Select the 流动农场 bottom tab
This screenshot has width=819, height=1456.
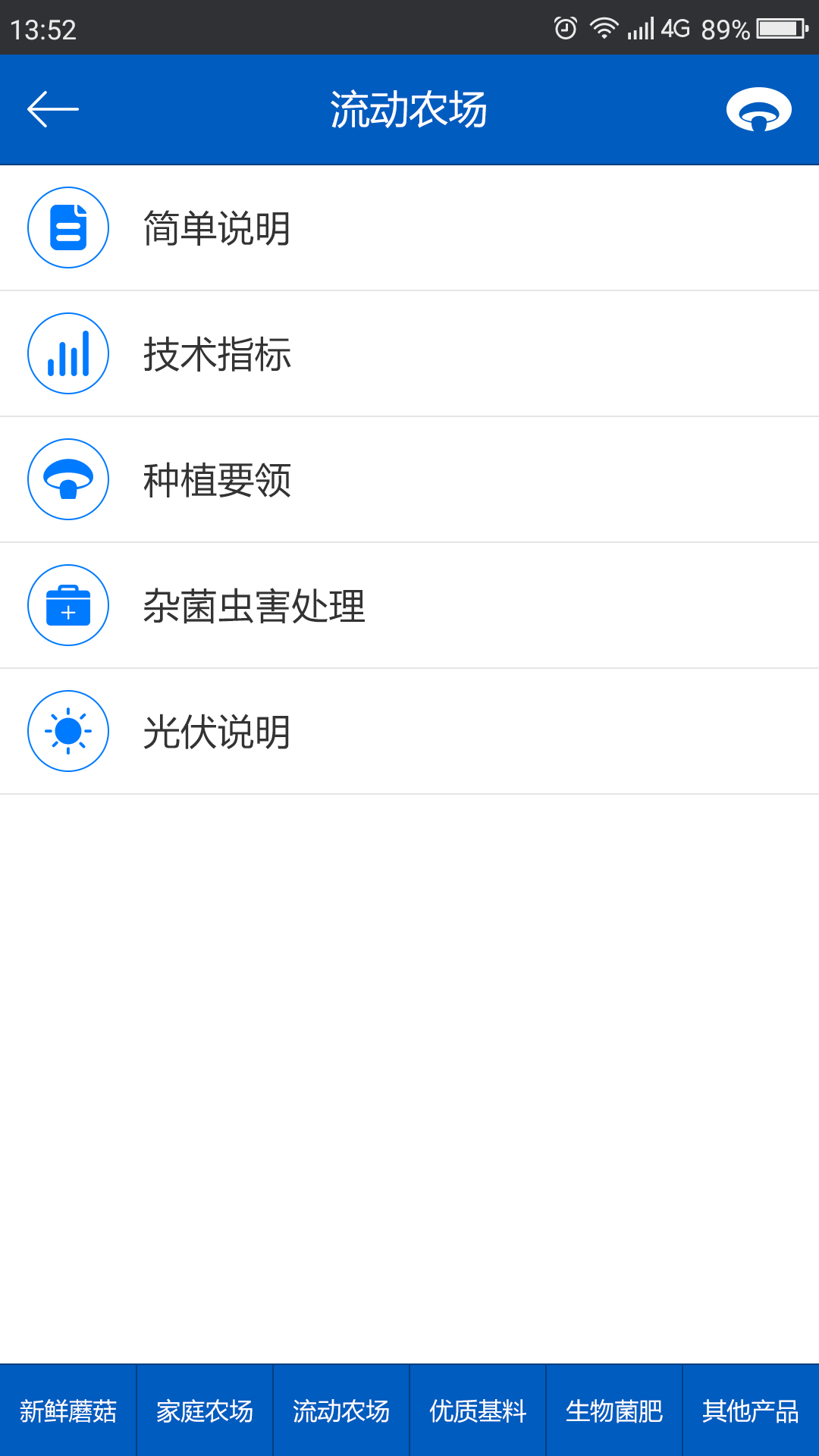point(341,1410)
